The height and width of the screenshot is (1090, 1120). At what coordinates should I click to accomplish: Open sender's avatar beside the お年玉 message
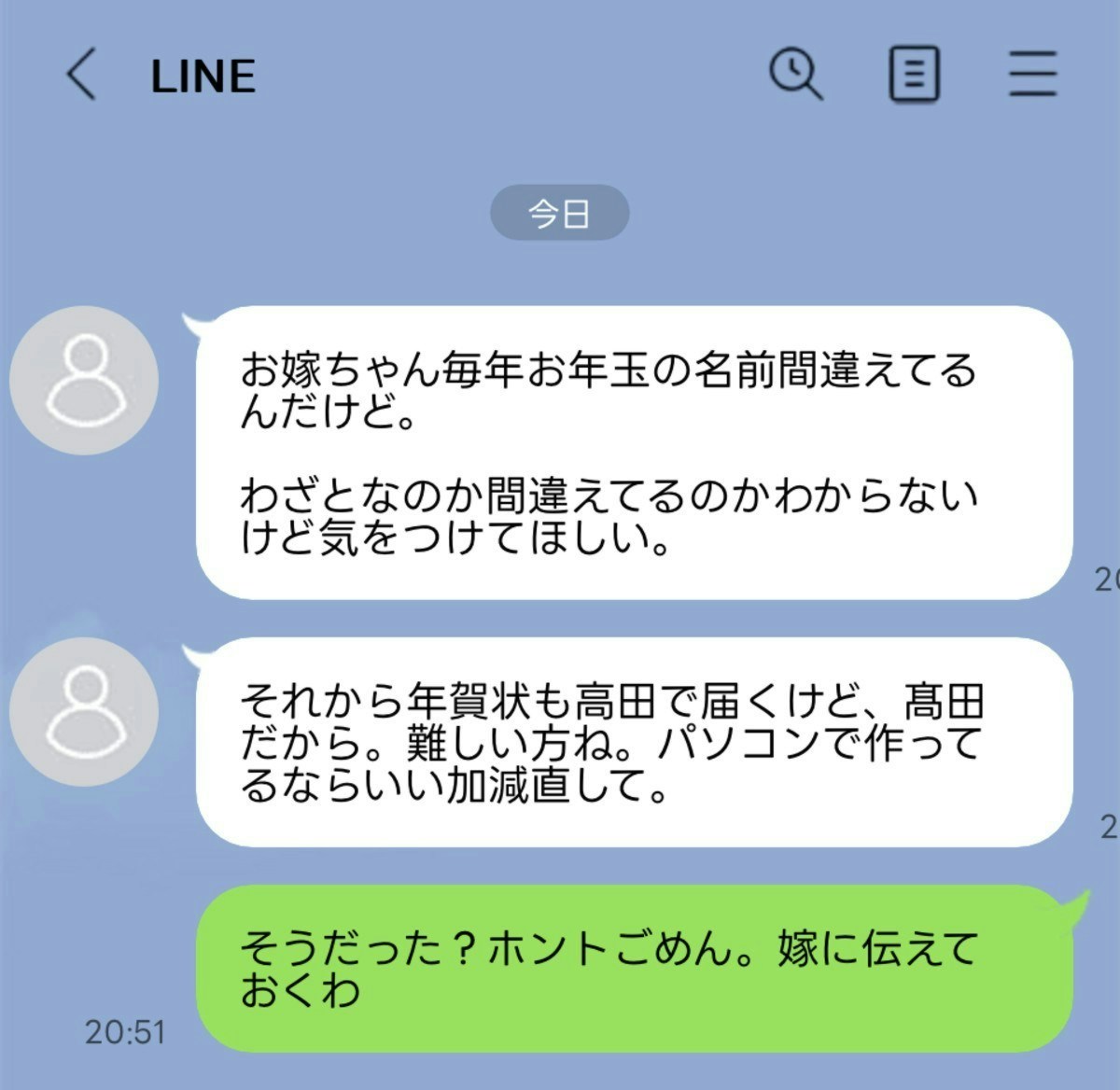click(84, 380)
